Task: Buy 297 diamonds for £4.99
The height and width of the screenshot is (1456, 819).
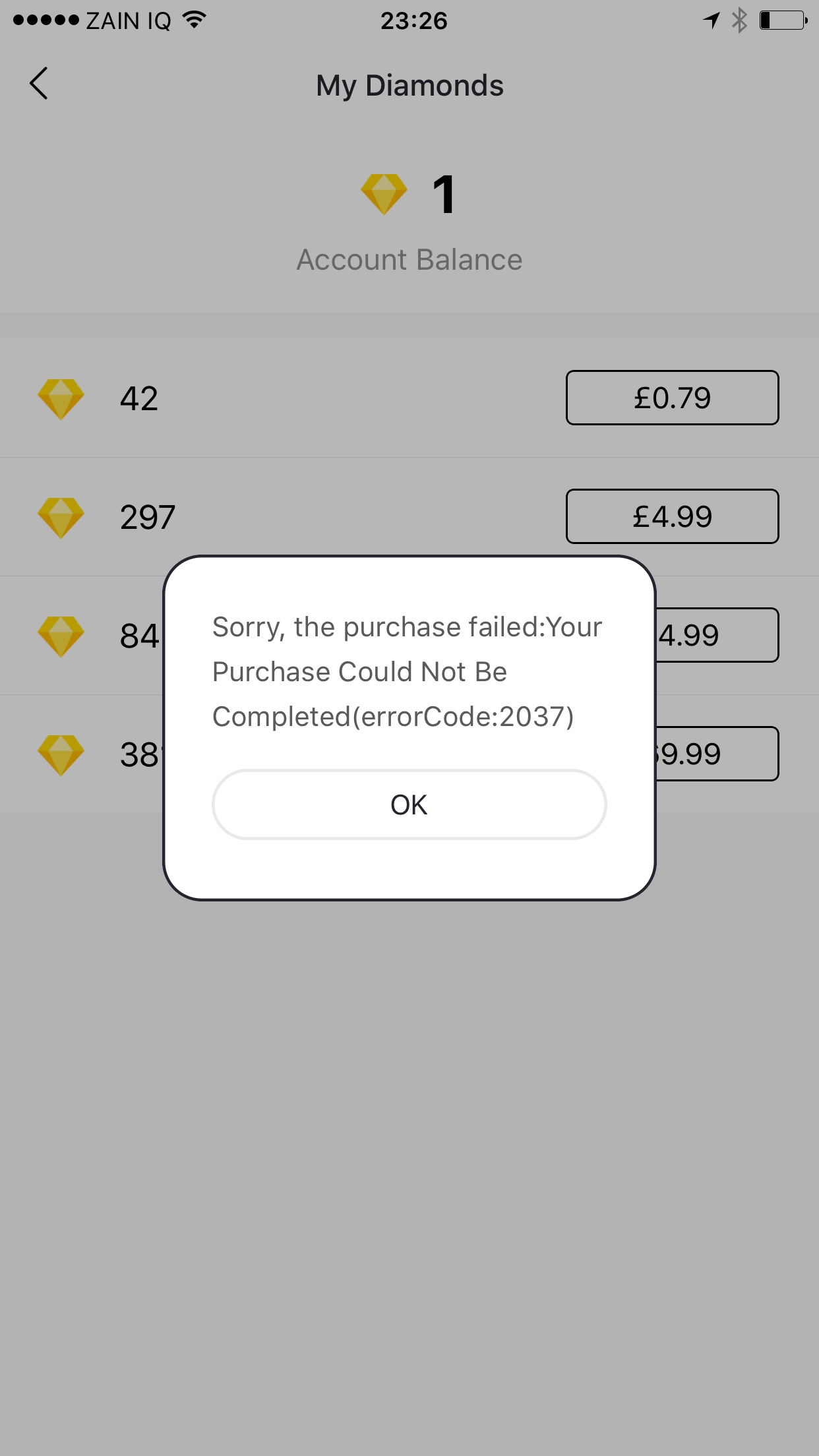Action: (672, 516)
